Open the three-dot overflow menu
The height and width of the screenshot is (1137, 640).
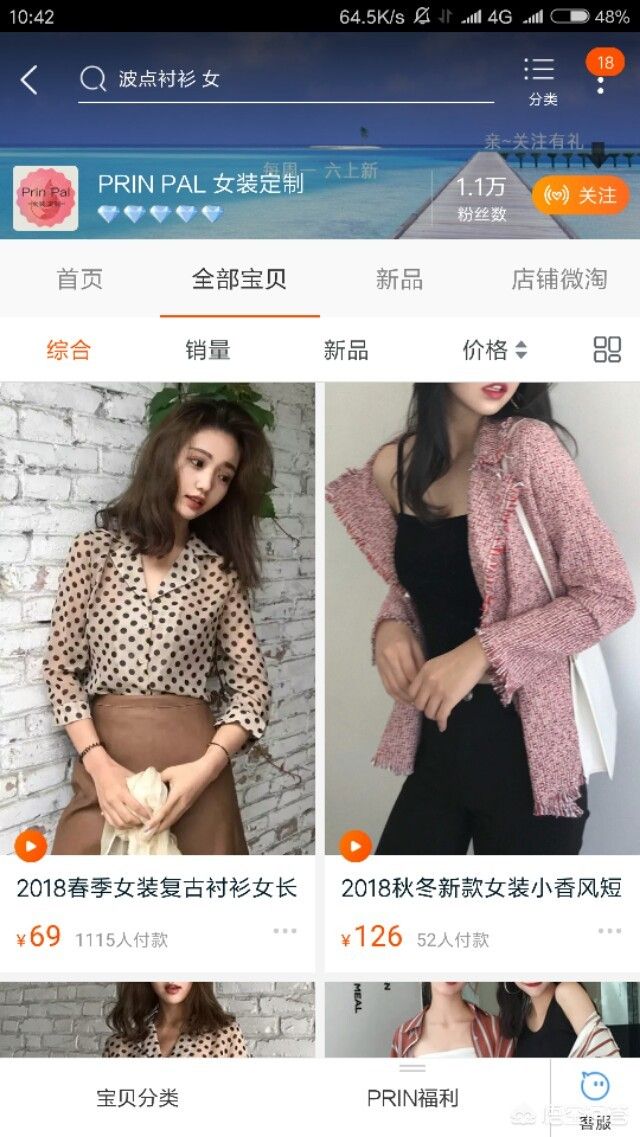(x=600, y=80)
